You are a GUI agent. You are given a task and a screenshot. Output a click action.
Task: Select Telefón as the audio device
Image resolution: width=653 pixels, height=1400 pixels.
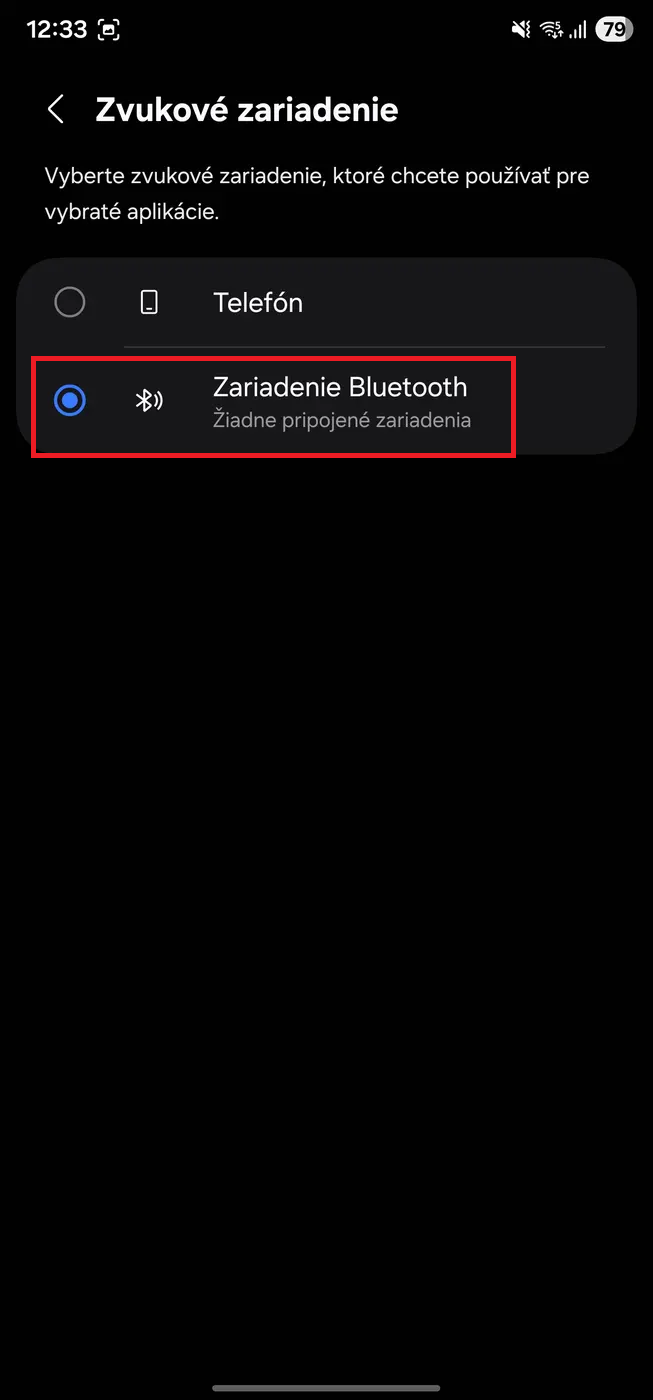[70, 302]
